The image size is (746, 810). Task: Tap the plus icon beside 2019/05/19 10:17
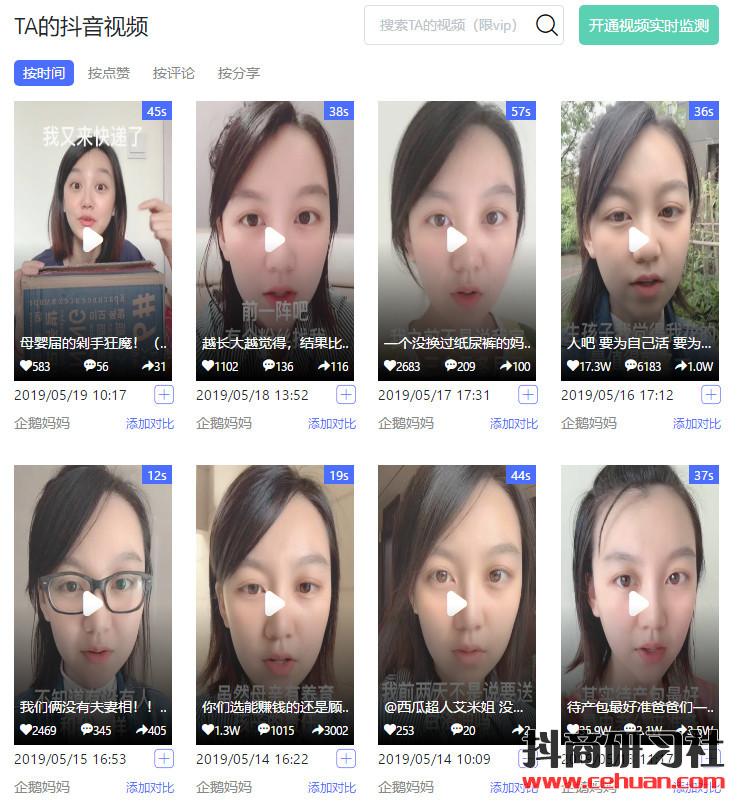tap(164, 395)
